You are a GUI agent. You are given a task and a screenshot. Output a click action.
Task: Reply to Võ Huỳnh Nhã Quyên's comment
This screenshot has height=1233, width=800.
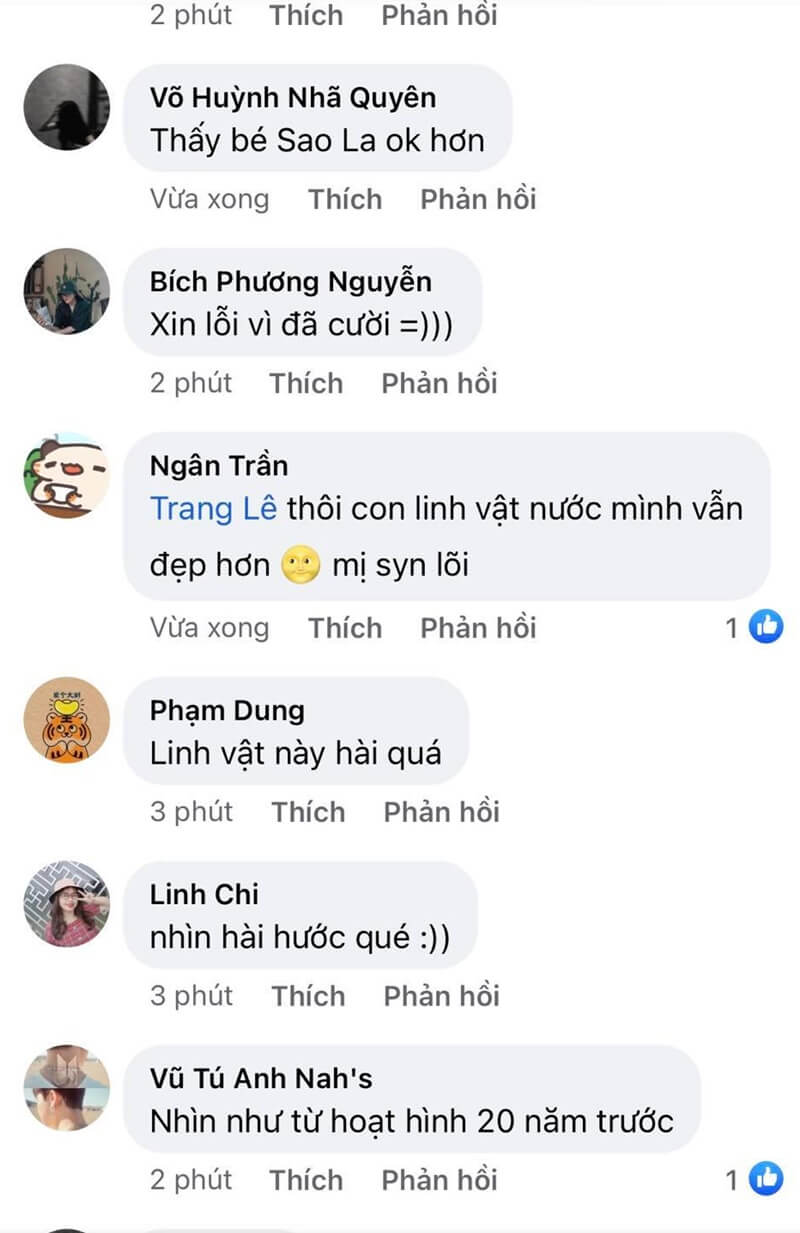pos(478,199)
